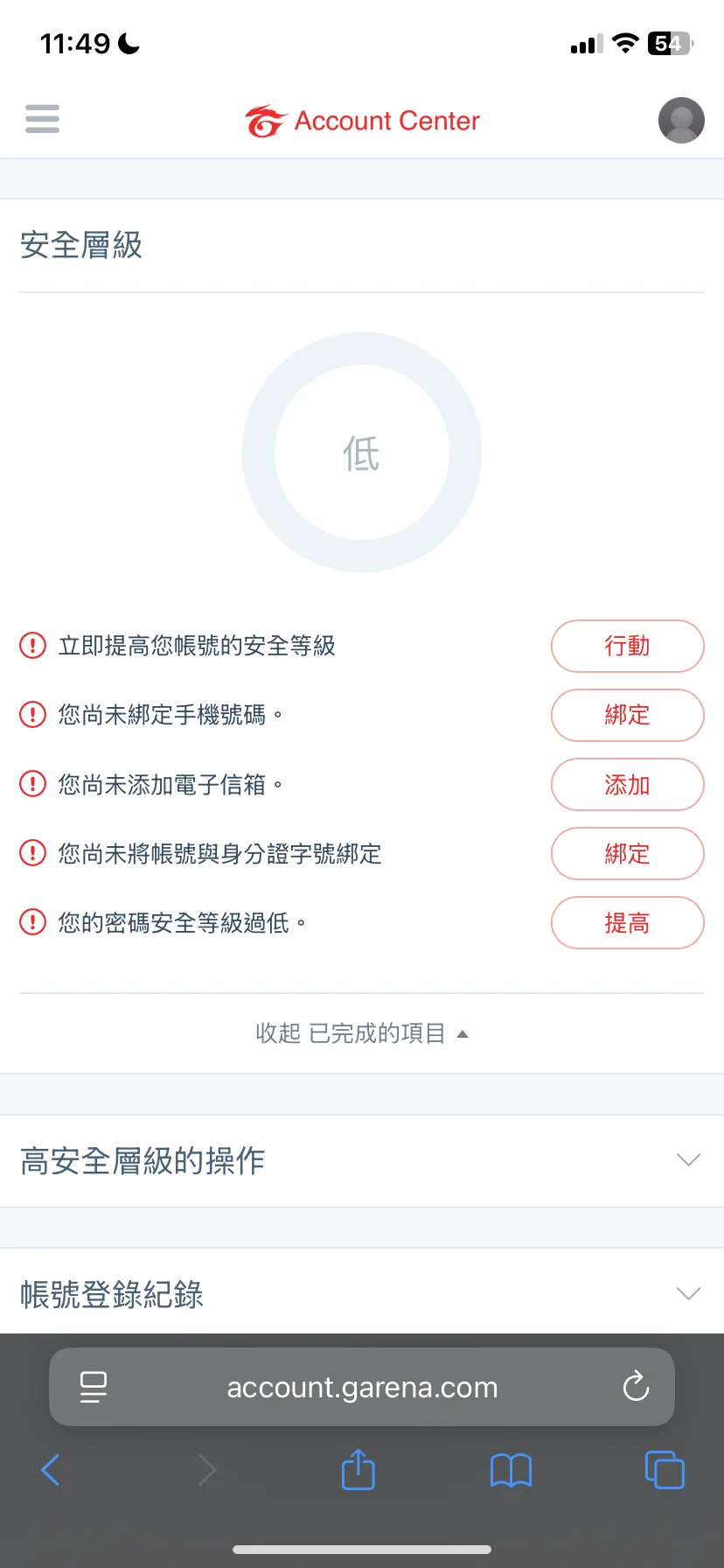This screenshot has width=724, height=1568.
Task: Expand 高安全層級的操作 section
Action: 362,1161
